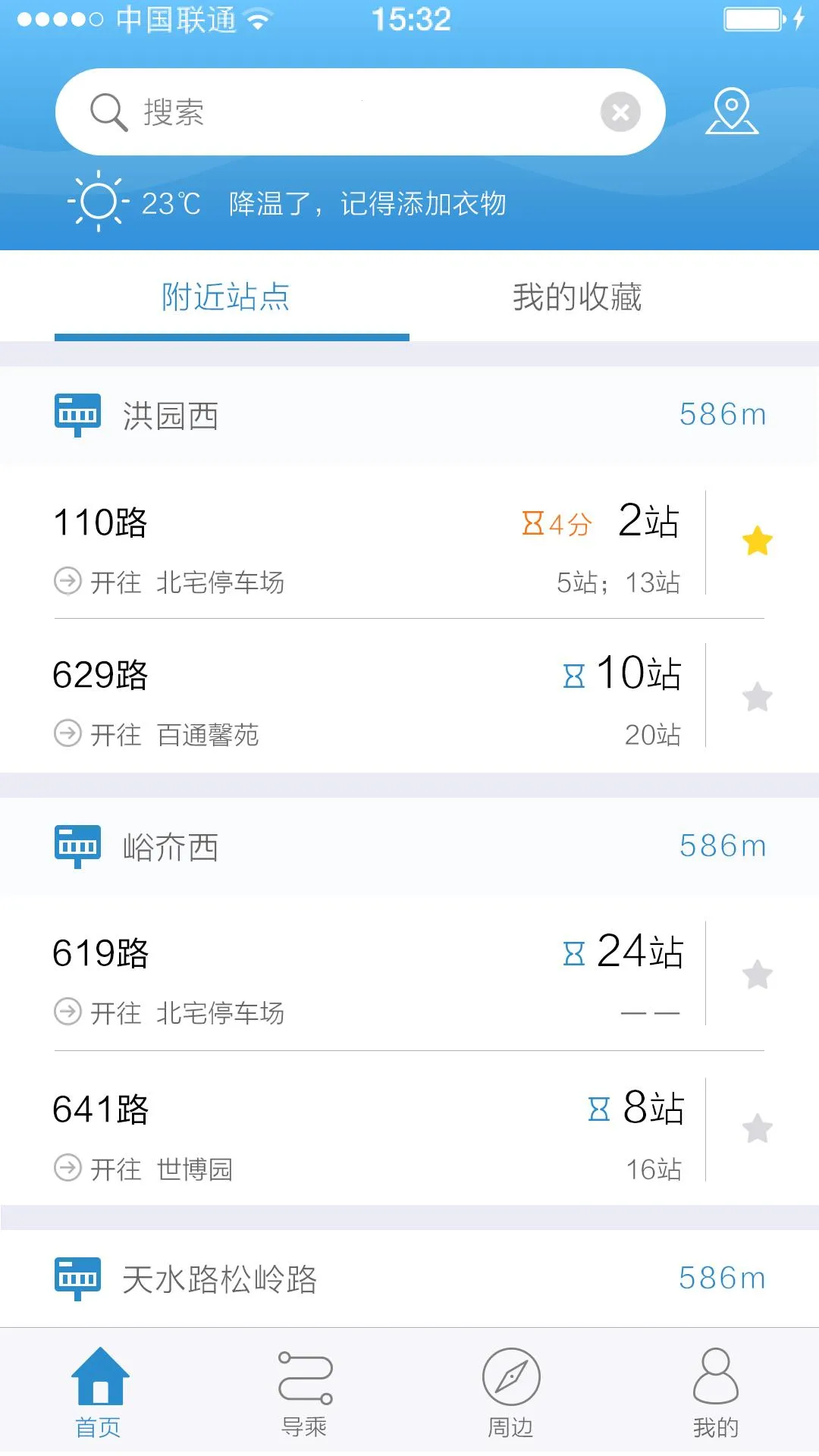
Task: Switch to the 我的收藏 tab
Action: (x=577, y=297)
